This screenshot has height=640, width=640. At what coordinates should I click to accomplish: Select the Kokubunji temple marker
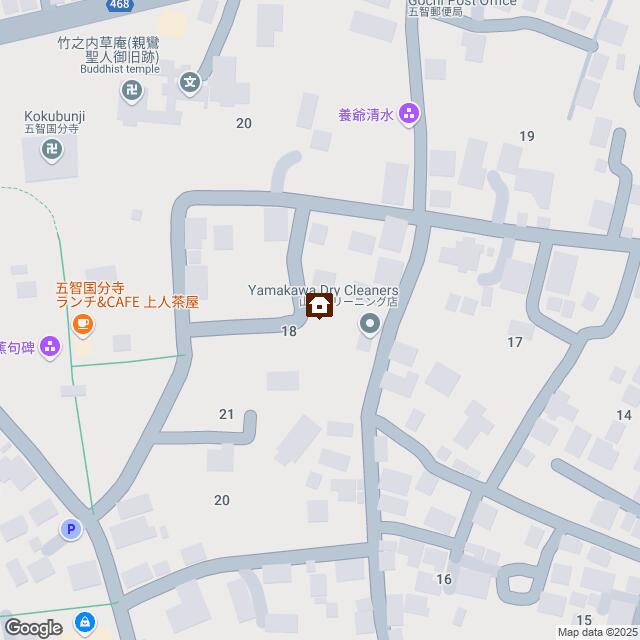pyautogui.click(x=50, y=150)
